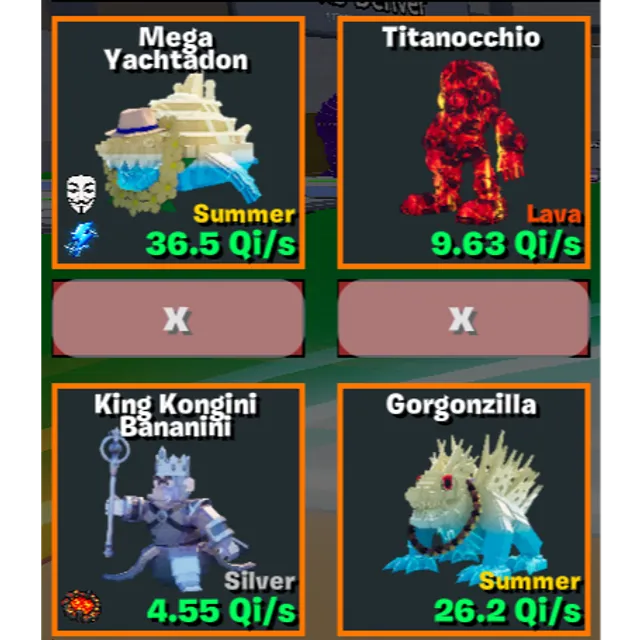Select the Mega Yachtadon card
640x640 pixels.
click(x=178, y=142)
